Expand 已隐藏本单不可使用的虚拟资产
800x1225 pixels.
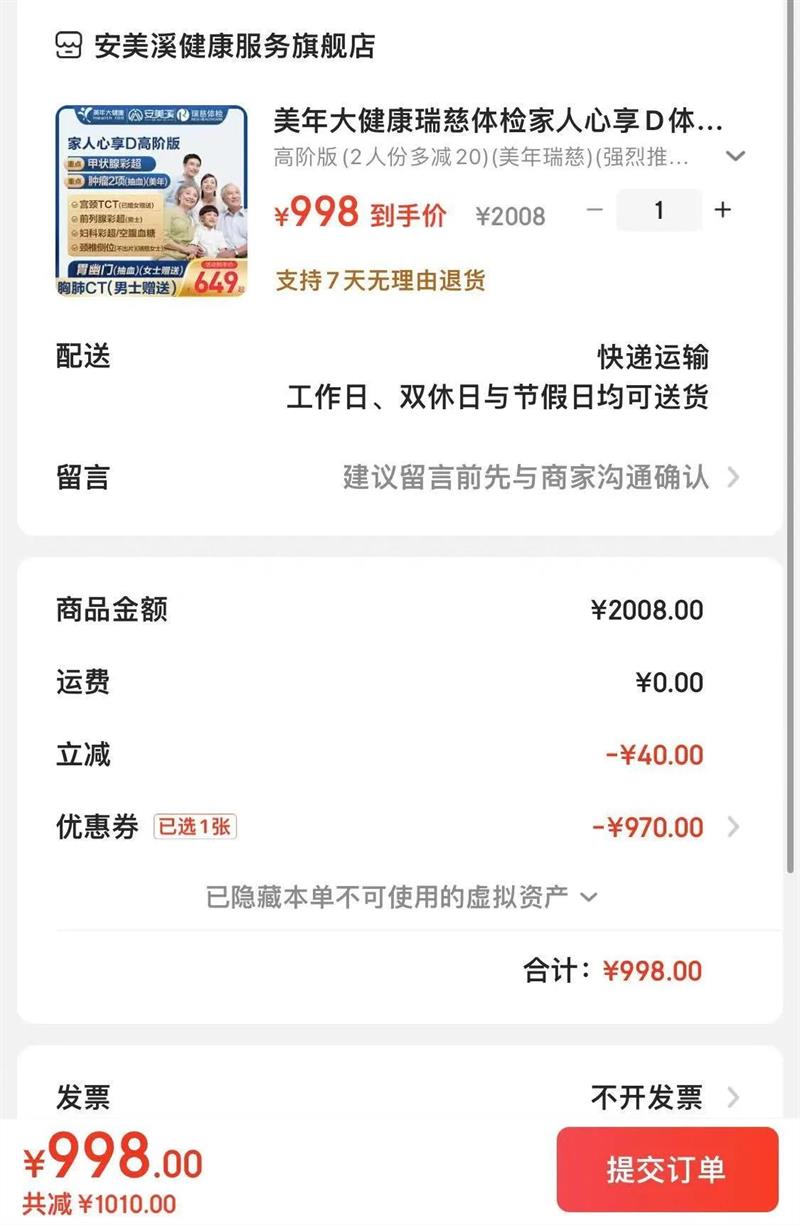(401, 896)
